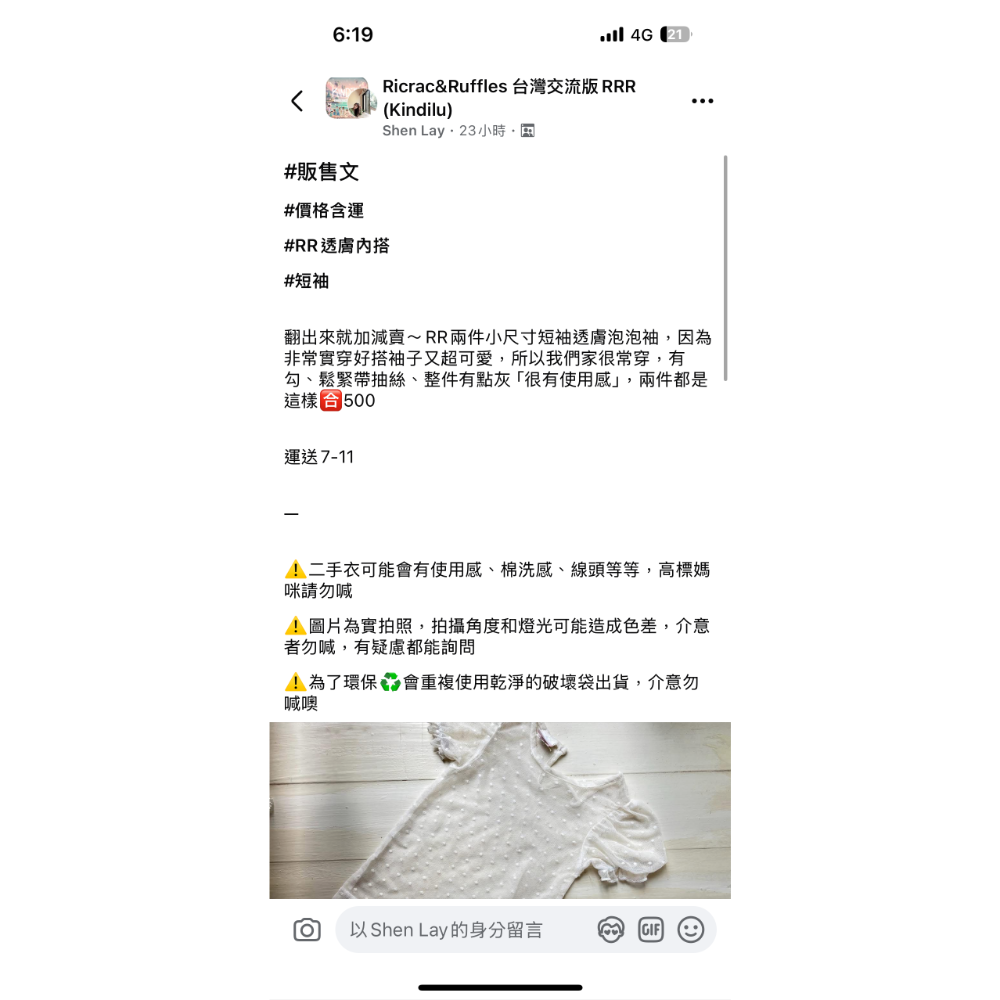Open the #RR透膚內搭 hashtag
Viewport: 1000px width, 1000px height.
coord(336,246)
